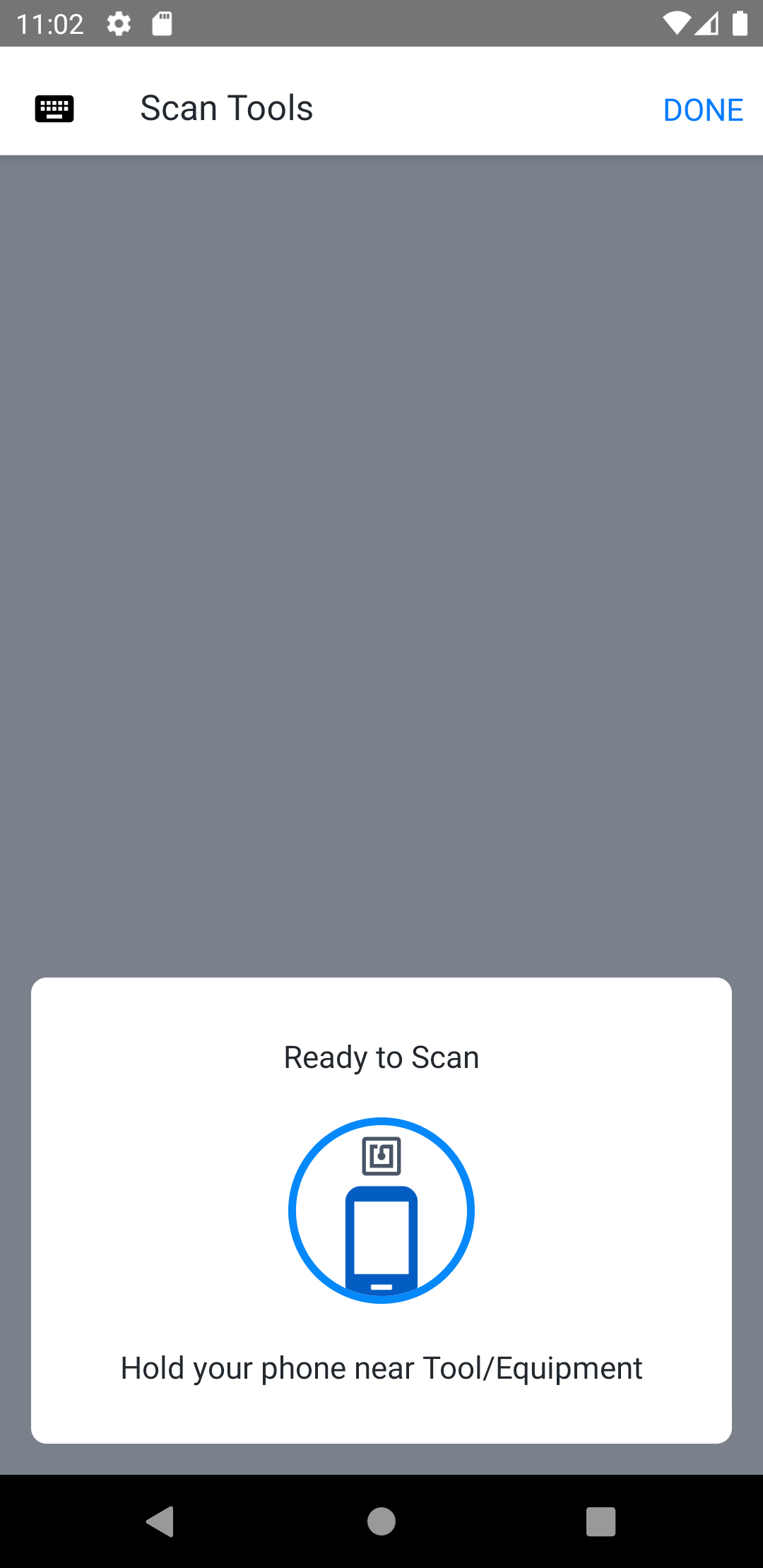Go back using the system back button
Viewport: 763px width, 1568px height.
[x=160, y=1521]
